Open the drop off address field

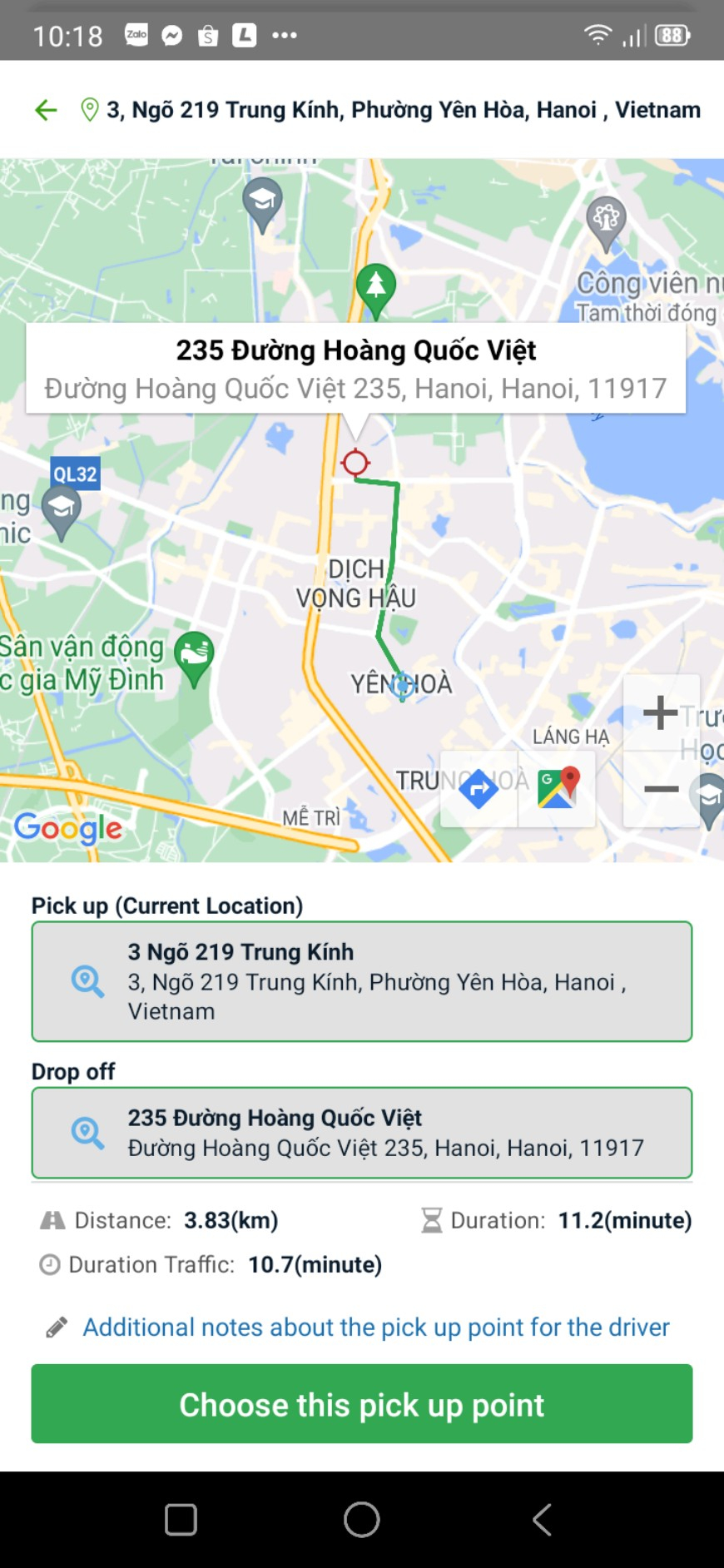point(361,1133)
